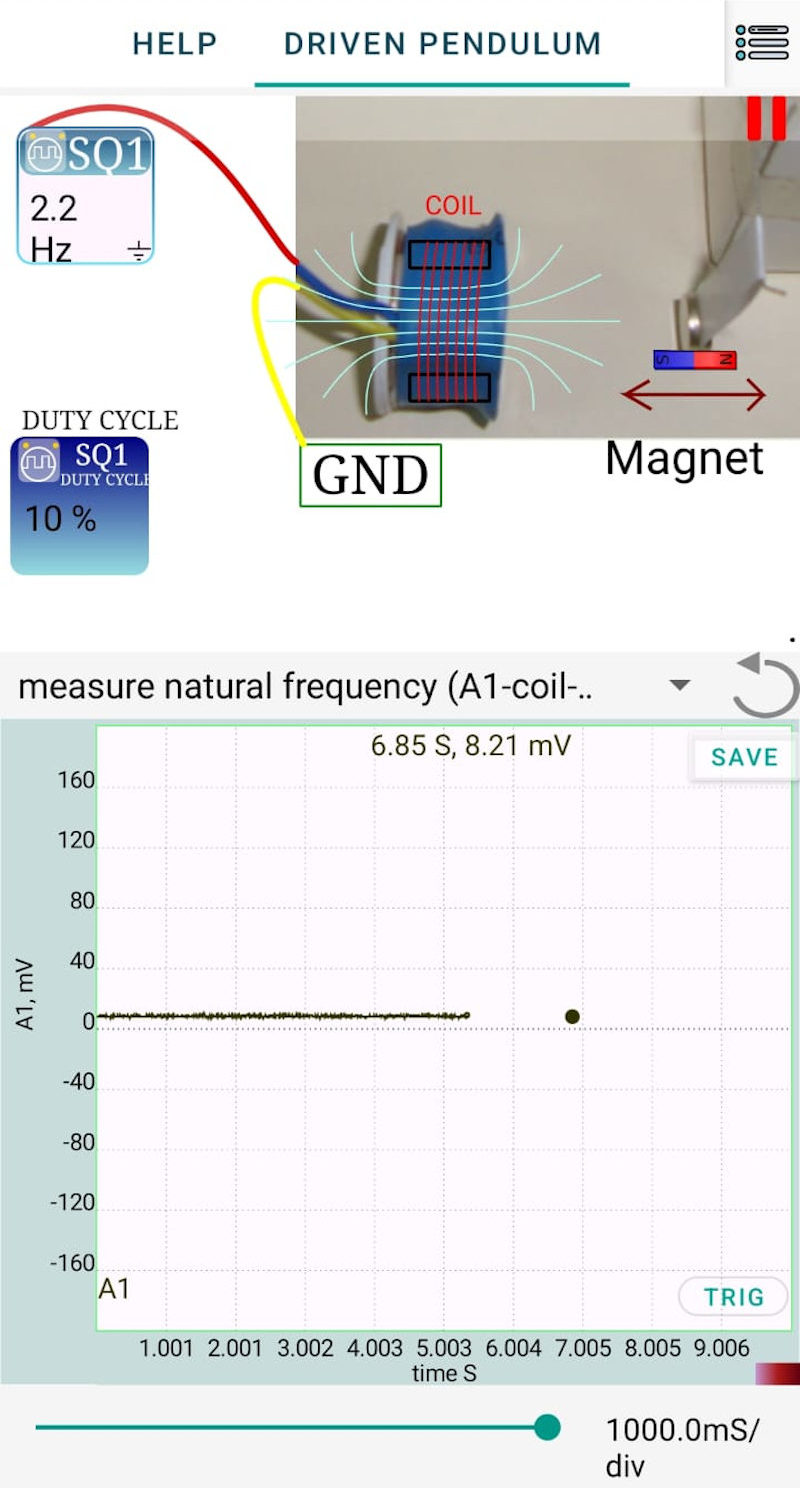This screenshot has height=1488, width=800.
Task: Switch to the HELP tab
Action: pos(175,44)
